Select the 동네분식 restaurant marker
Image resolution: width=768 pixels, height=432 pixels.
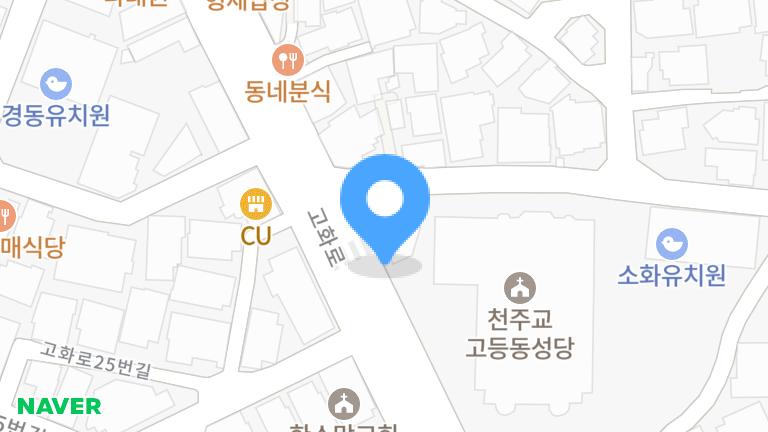click(288, 60)
